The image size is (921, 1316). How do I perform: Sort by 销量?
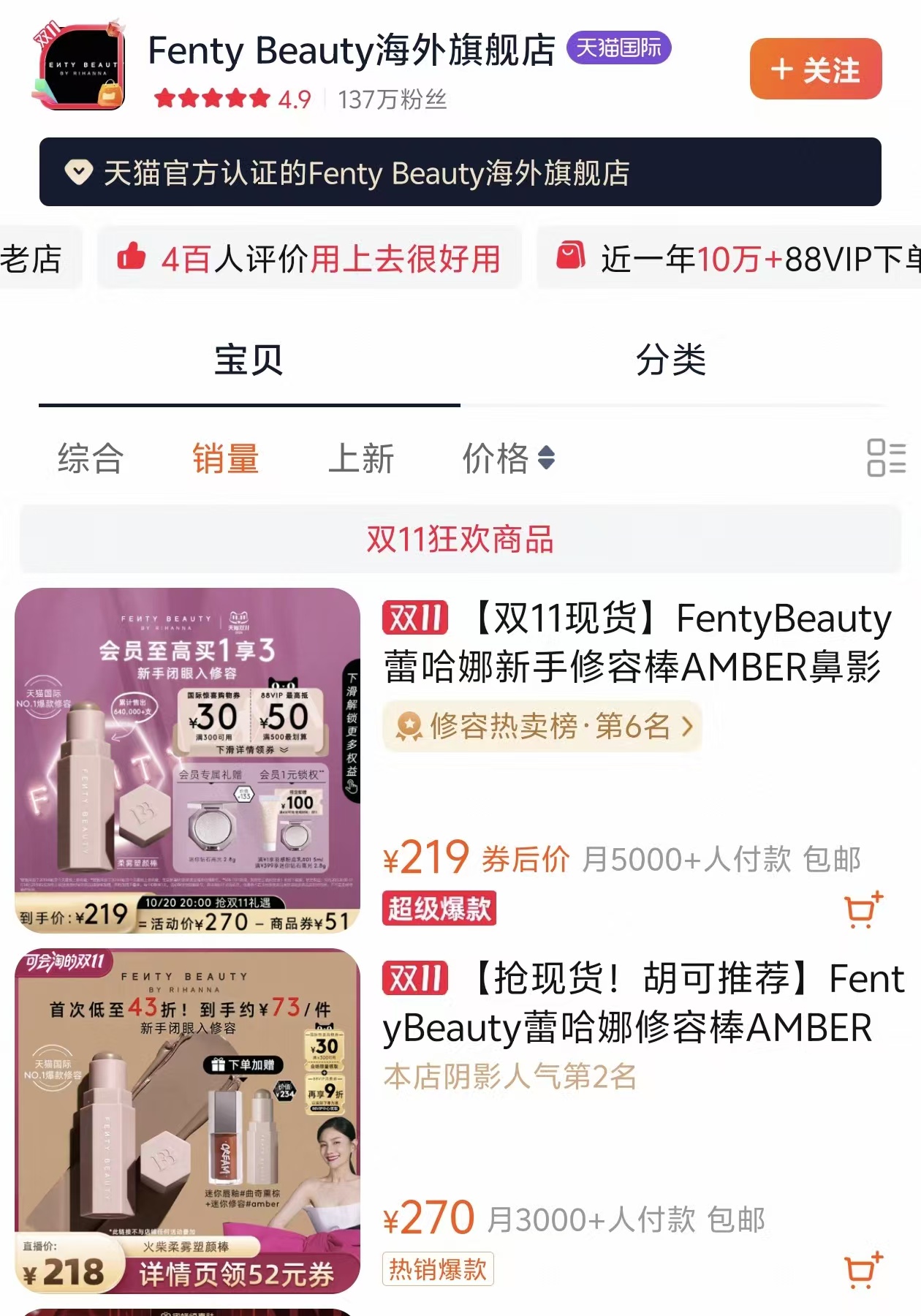225,459
